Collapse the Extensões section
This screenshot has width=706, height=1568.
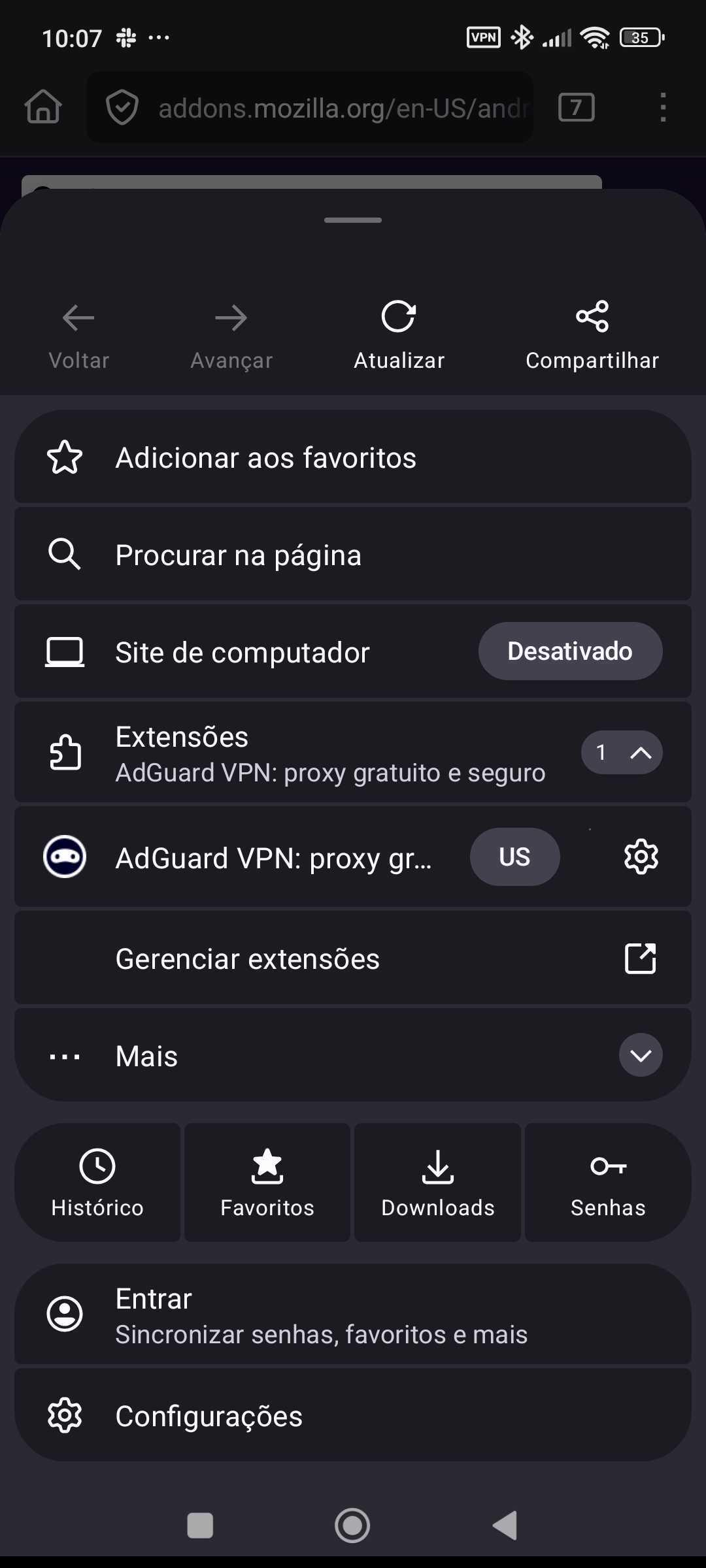click(x=621, y=753)
